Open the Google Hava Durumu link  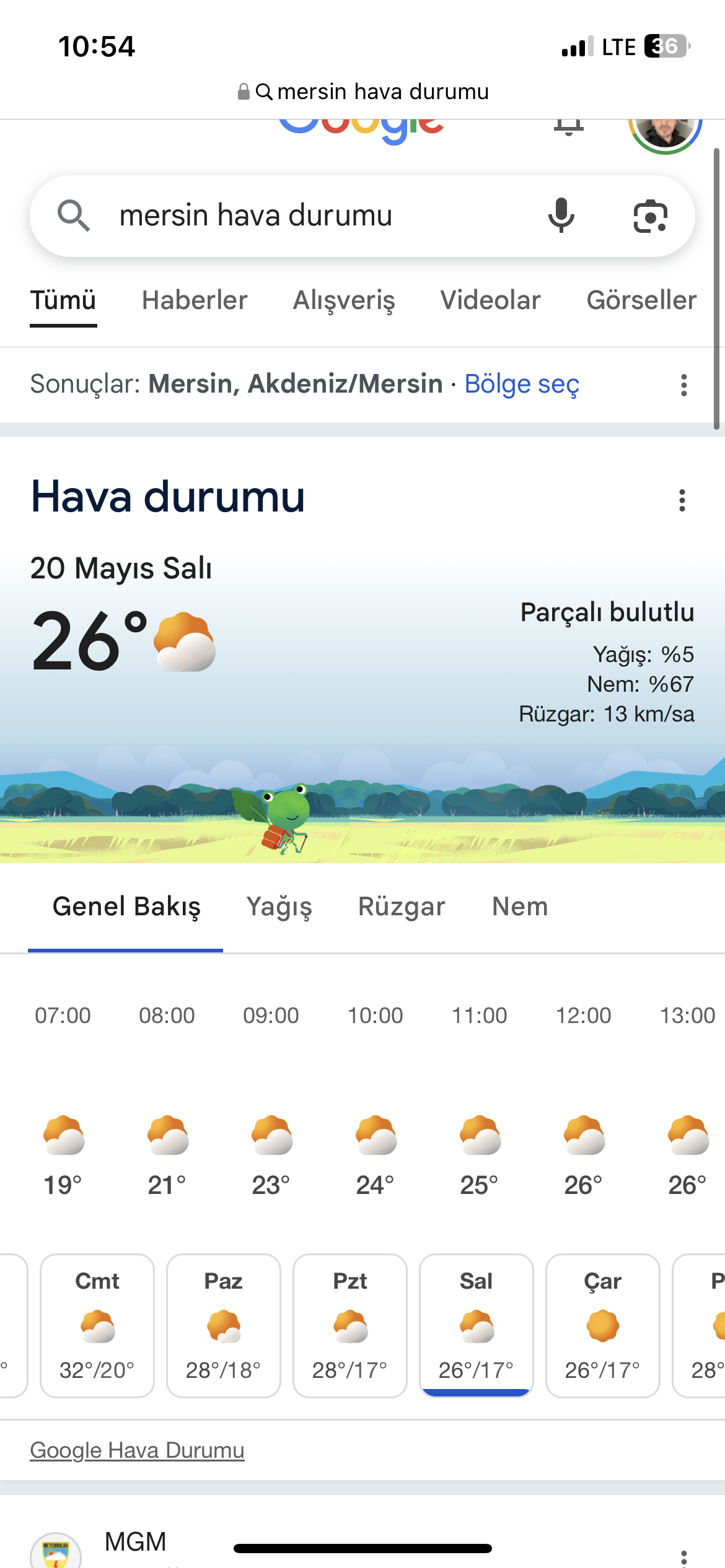(137, 1450)
